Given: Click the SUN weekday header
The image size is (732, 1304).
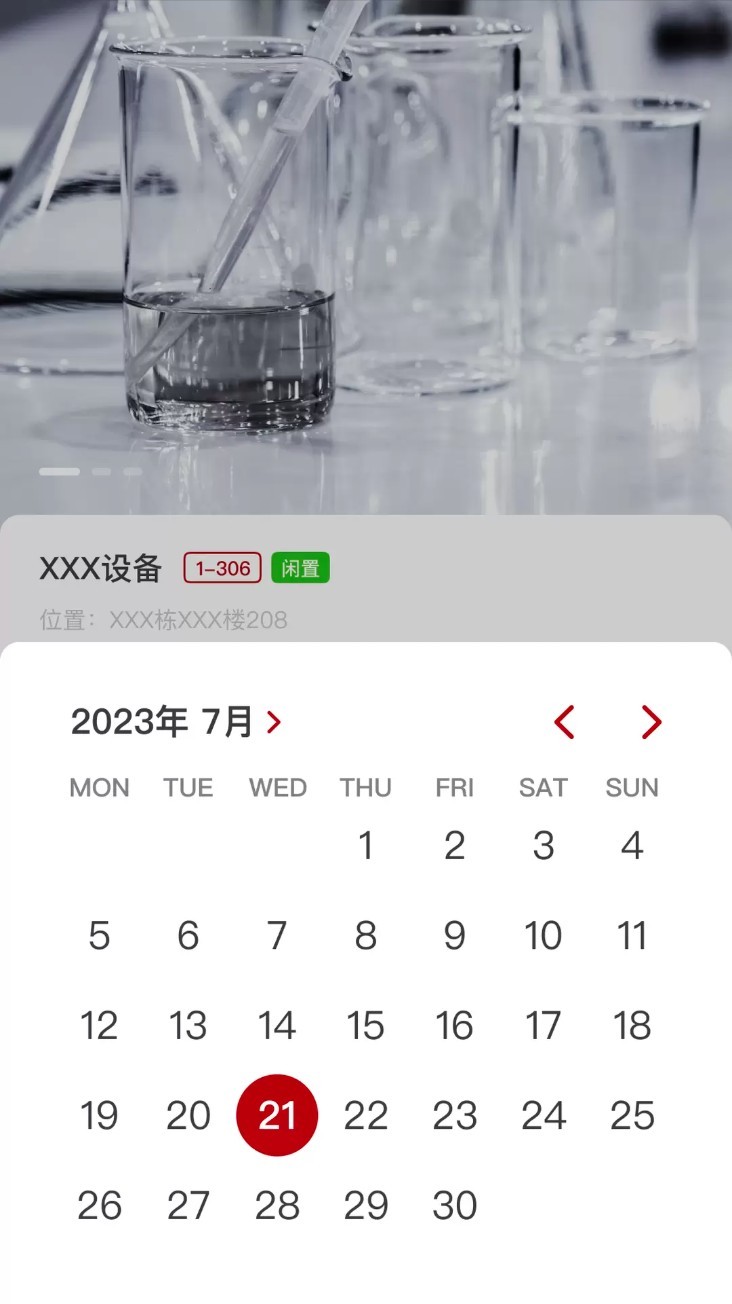Looking at the screenshot, I should tap(631, 788).
